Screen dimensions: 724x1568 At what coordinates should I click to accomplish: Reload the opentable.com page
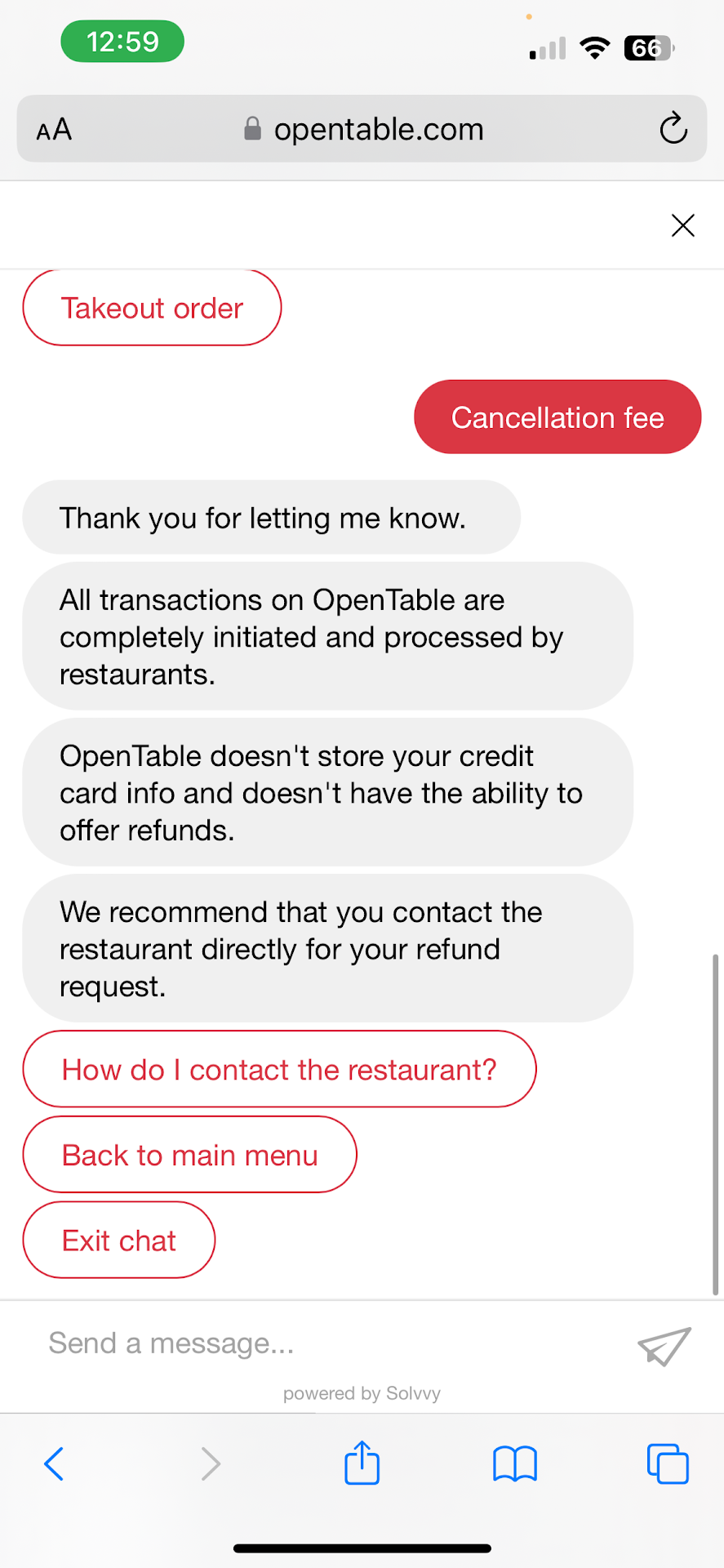tap(673, 128)
